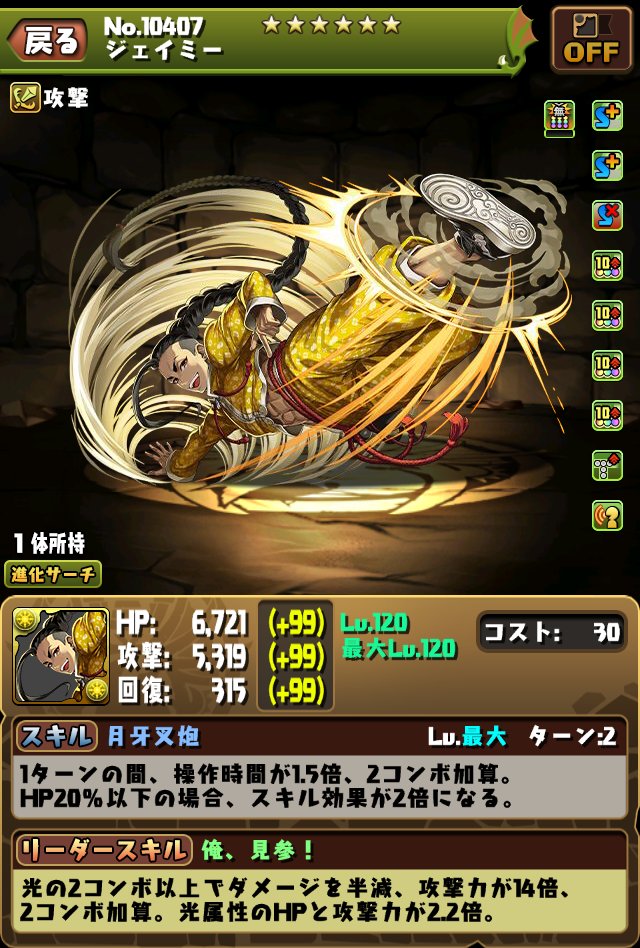This screenshot has height=948, width=640.
Task: View the skill voice awakening icon
Action: pos(607,515)
